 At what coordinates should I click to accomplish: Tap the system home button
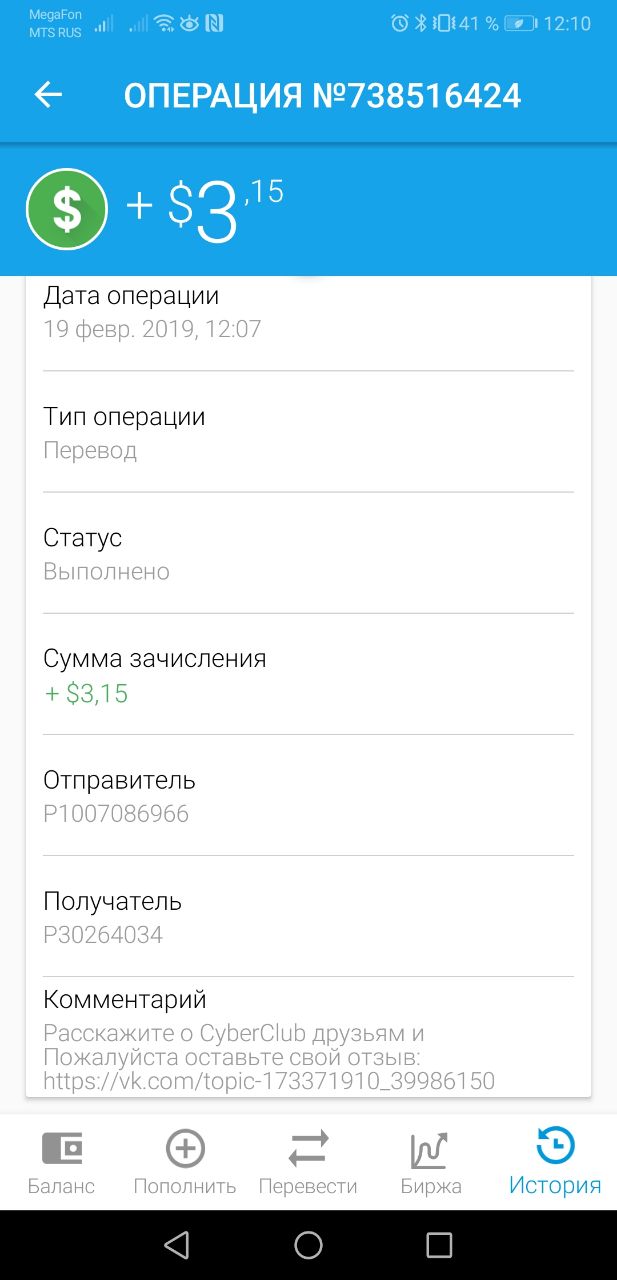308,1244
